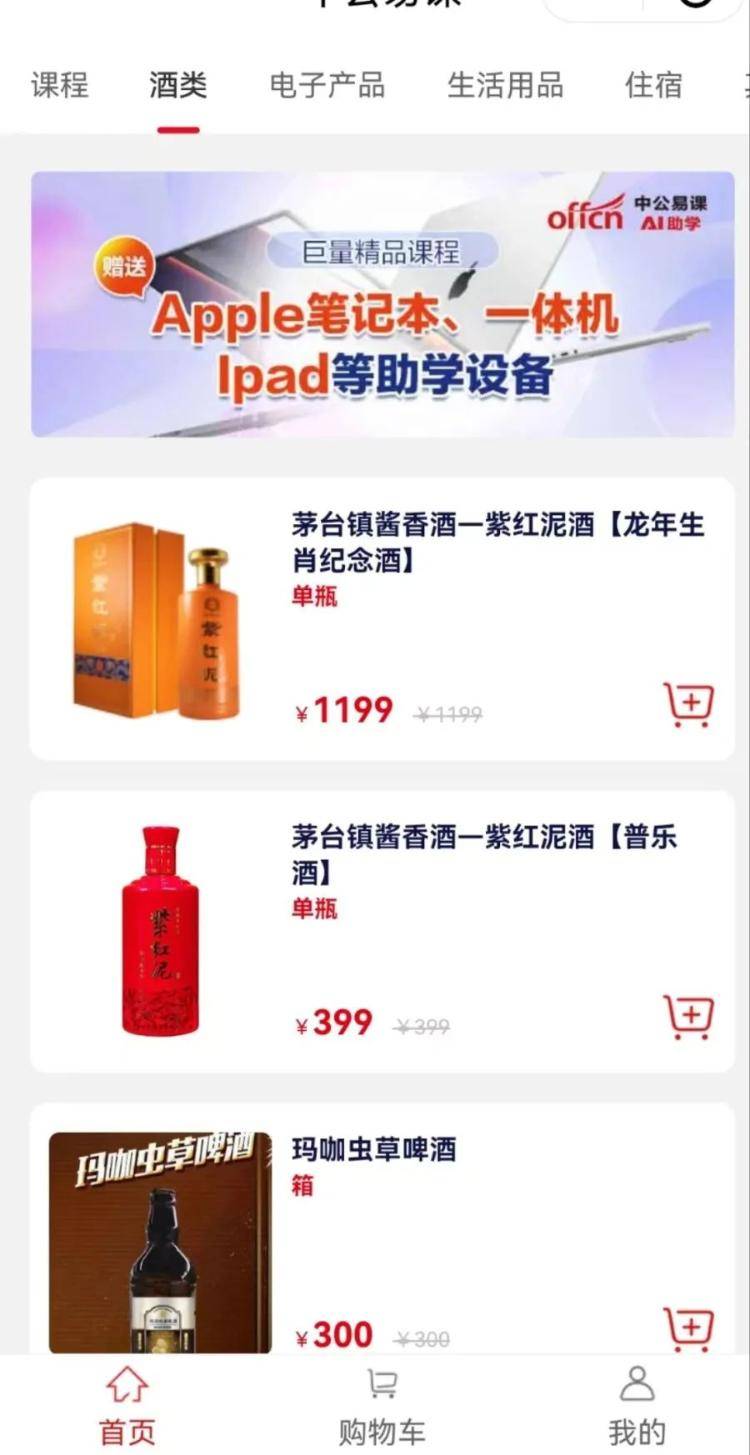Image resolution: width=750 pixels, height=1455 pixels.
Task: Switch to the 我的 profile tab
Action: coord(637,1405)
